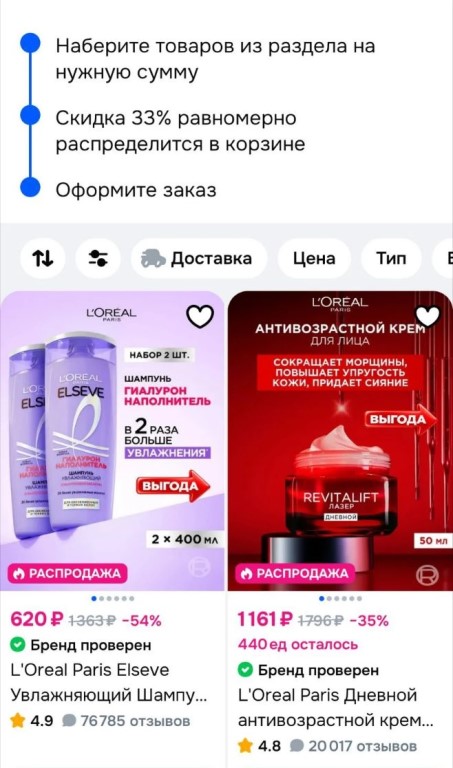The height and width of the screenshot is (768, 453).
Task: Open the Цена filter chip
Action: click(314, 258)
